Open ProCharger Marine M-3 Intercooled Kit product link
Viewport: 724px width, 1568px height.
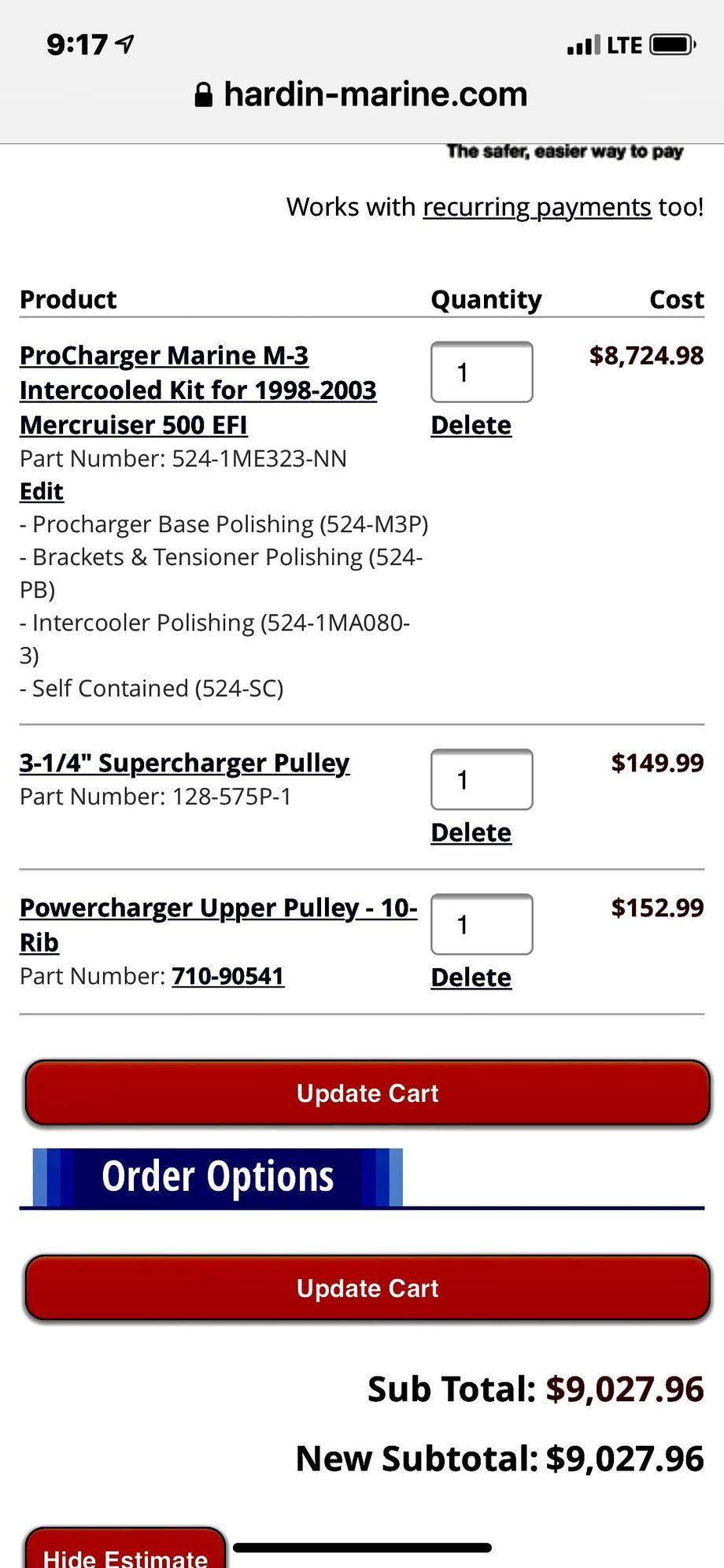(198, 390)
